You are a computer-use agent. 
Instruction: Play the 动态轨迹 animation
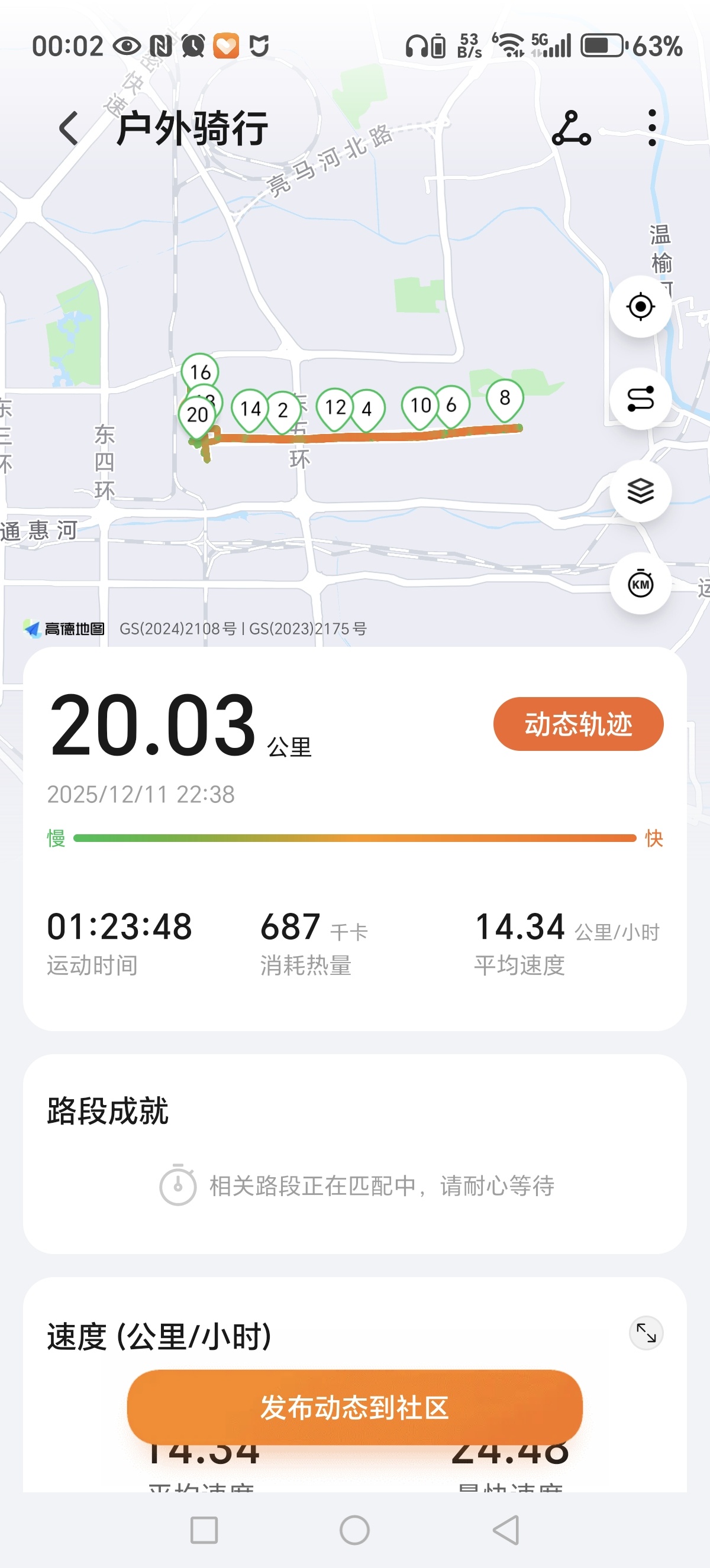pos(578,724)
